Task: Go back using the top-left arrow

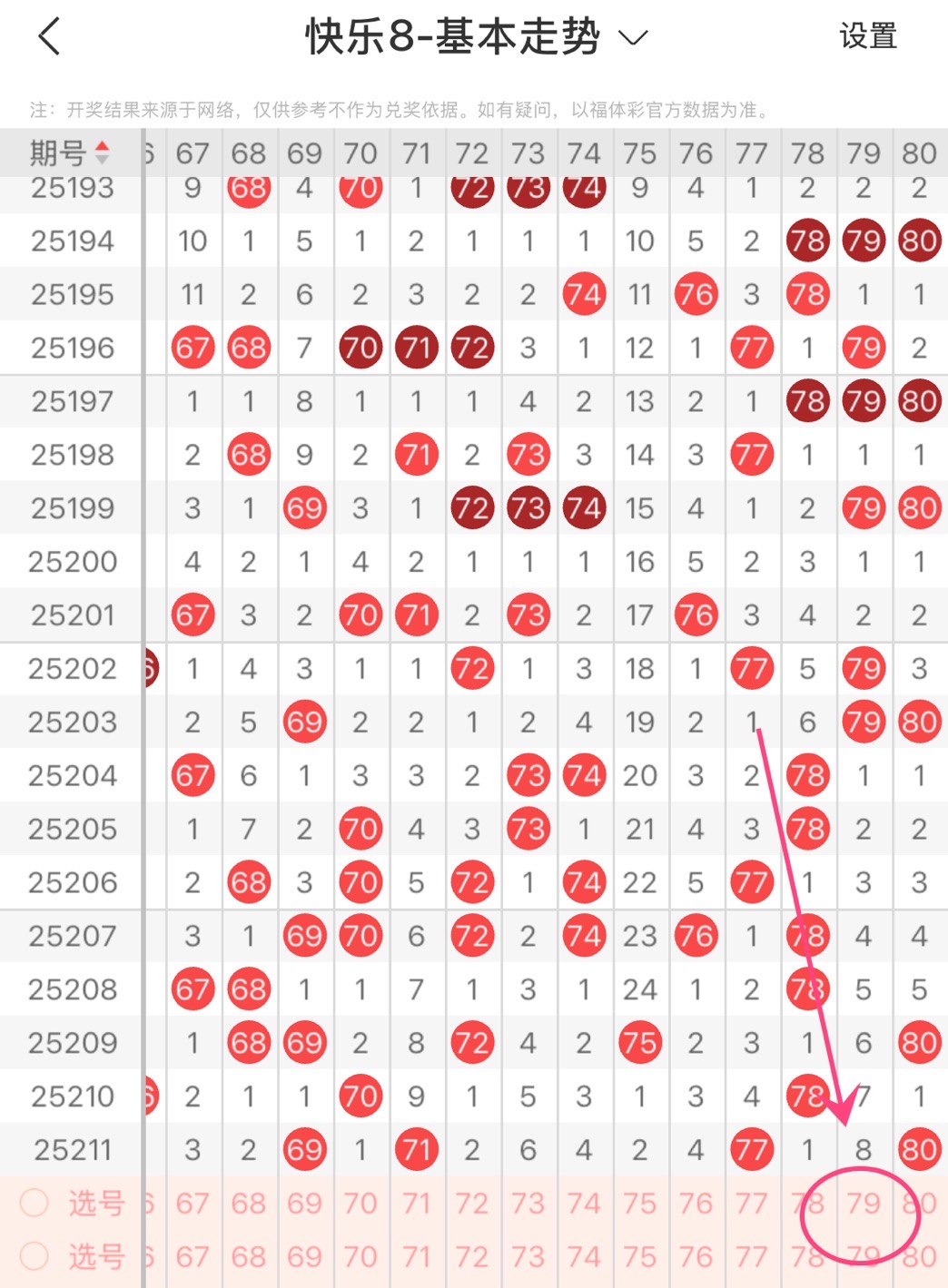Action: click(49, 37)
